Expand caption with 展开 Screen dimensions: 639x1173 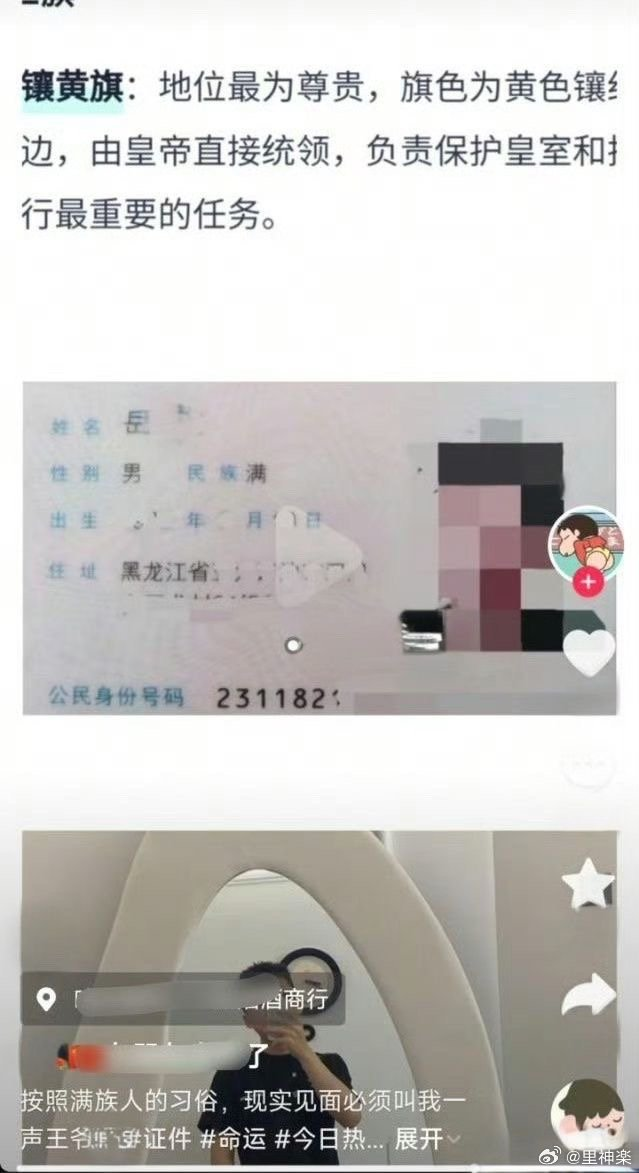pyautogui.click(x=419, y=1139)
